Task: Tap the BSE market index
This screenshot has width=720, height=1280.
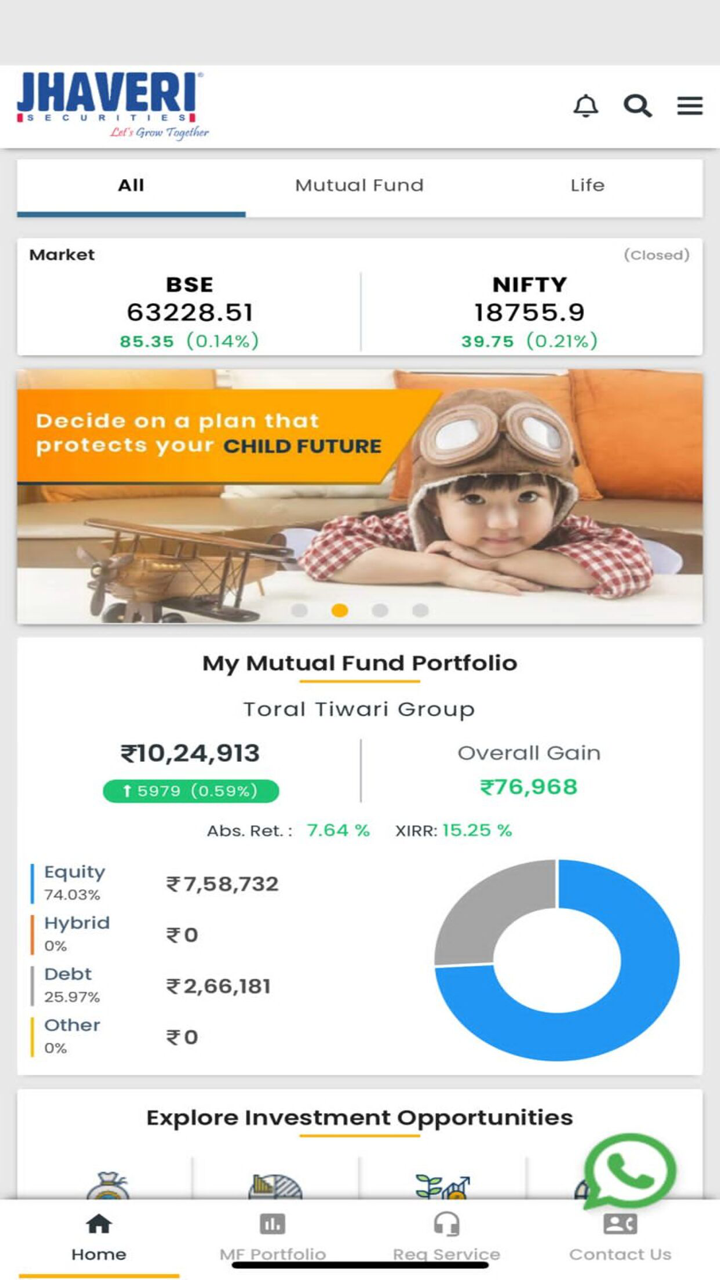Action: click(x=190, y=312)
